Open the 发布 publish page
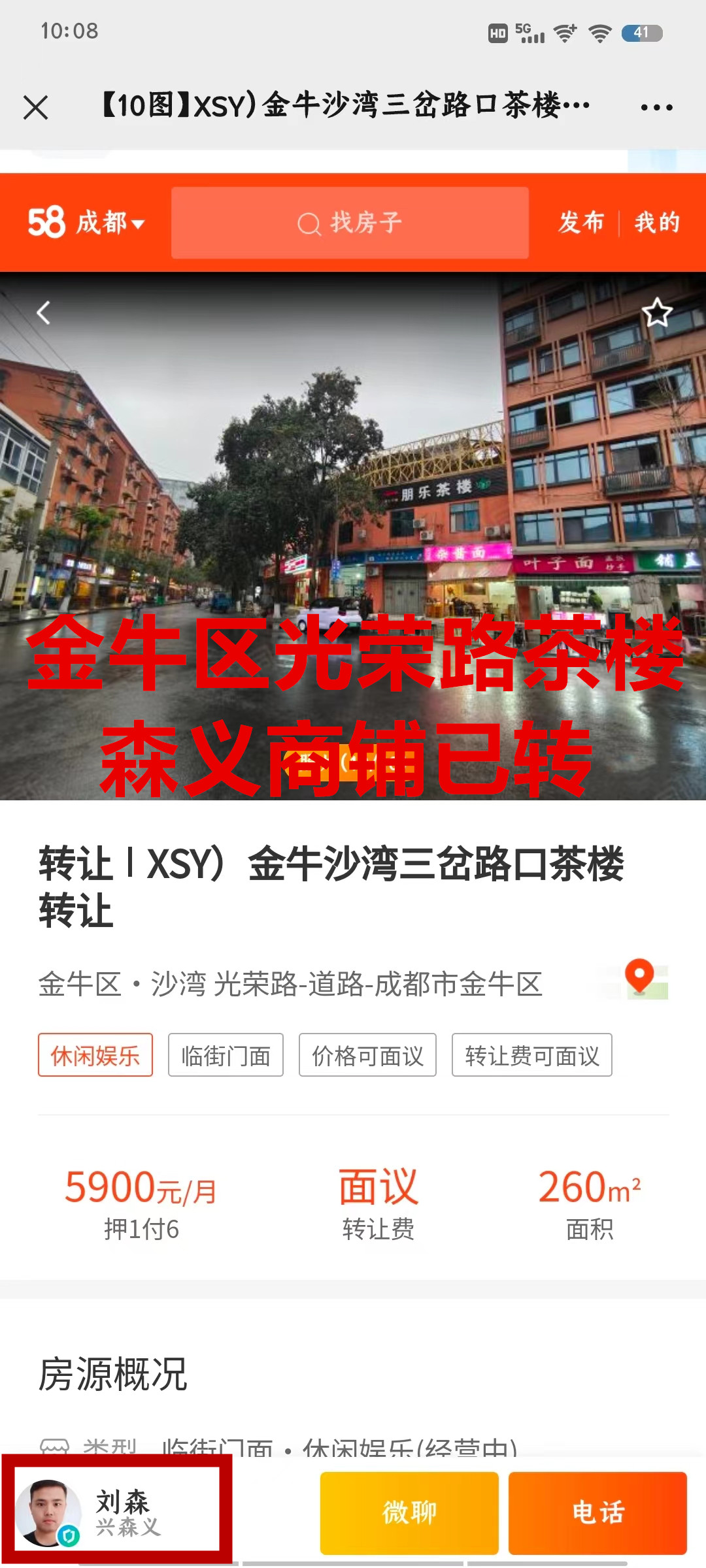This screenshot has height=1568, width=706. (x=580, y=223)
